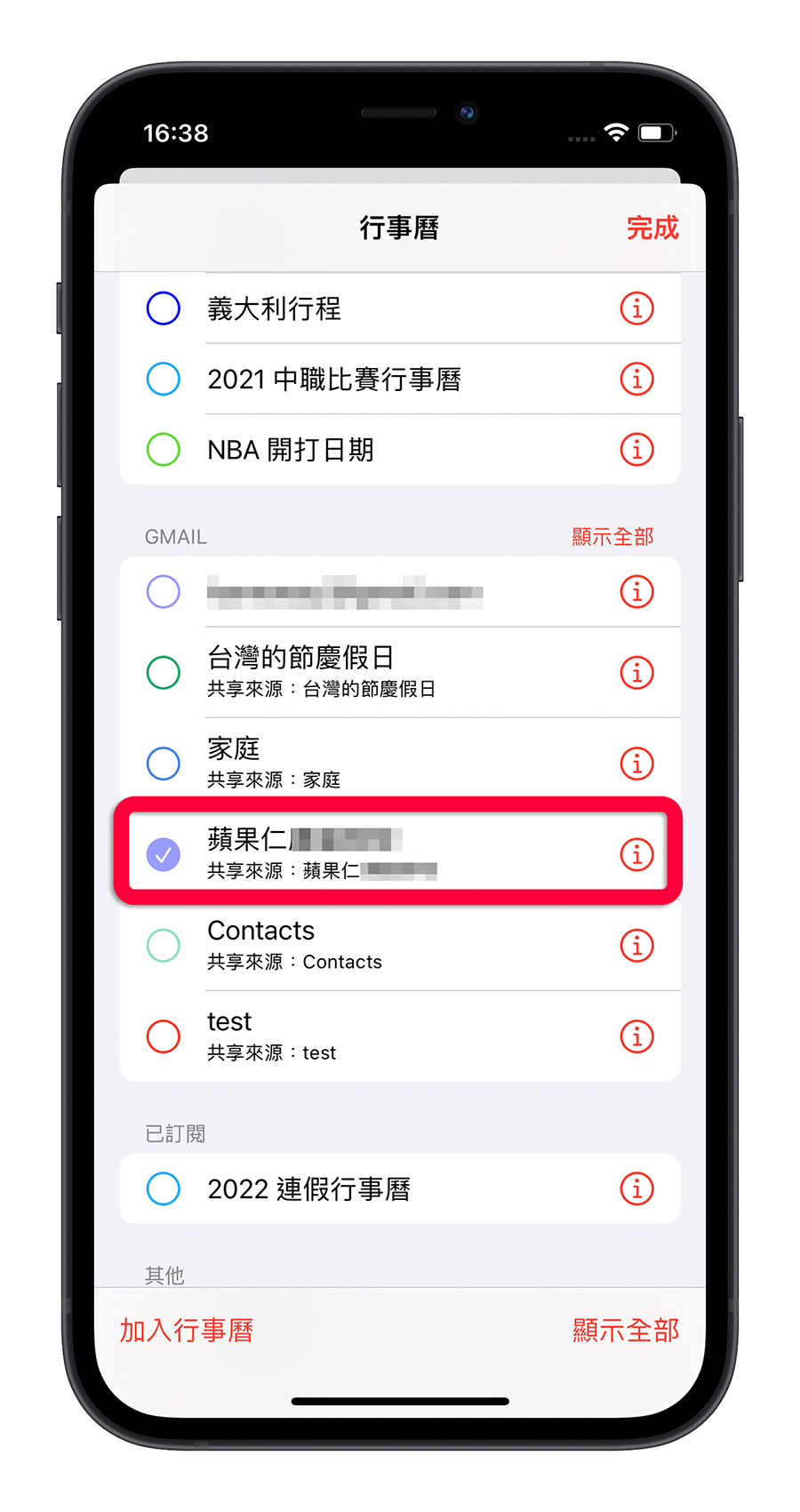Enable the 2022 連假行事曆 subscription
Image resolution: width=800 pixels, height=1512 pixels.
(x=164, y=1188)
